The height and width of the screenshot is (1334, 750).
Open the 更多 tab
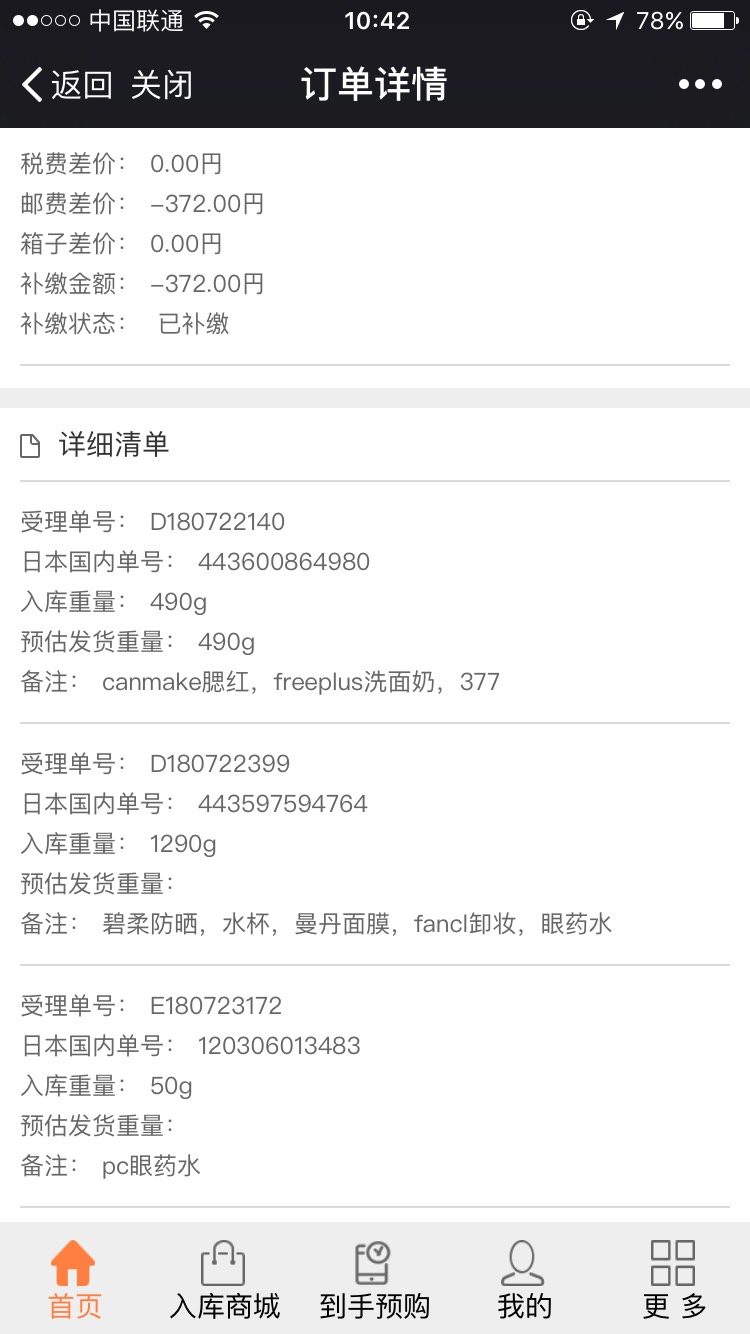pos(674,1280)
